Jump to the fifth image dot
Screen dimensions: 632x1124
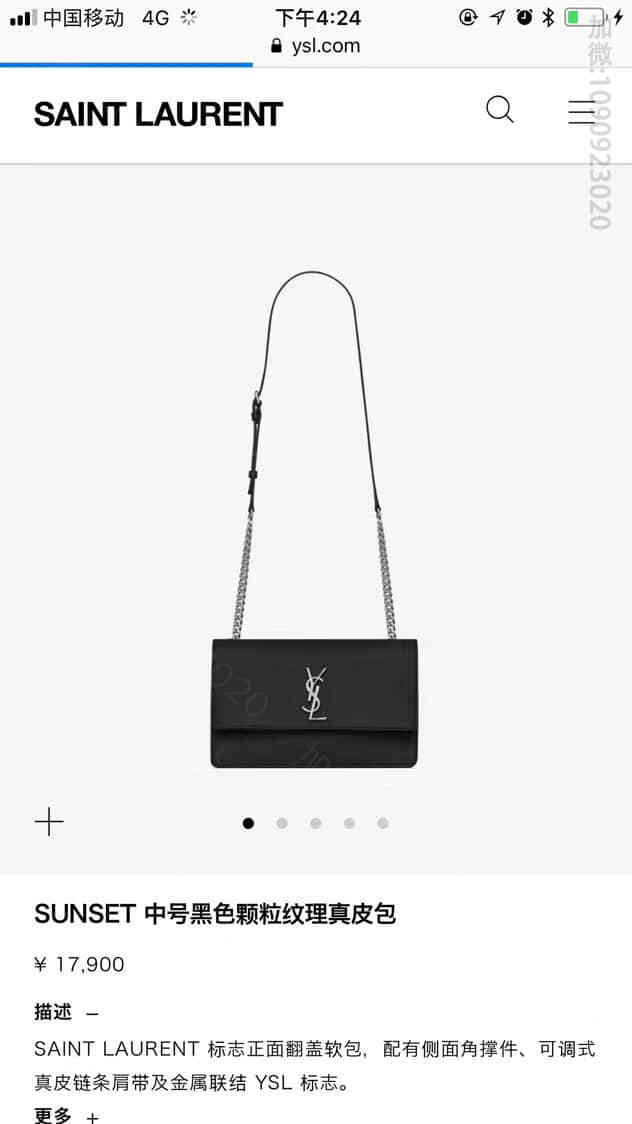coord(383,823)
